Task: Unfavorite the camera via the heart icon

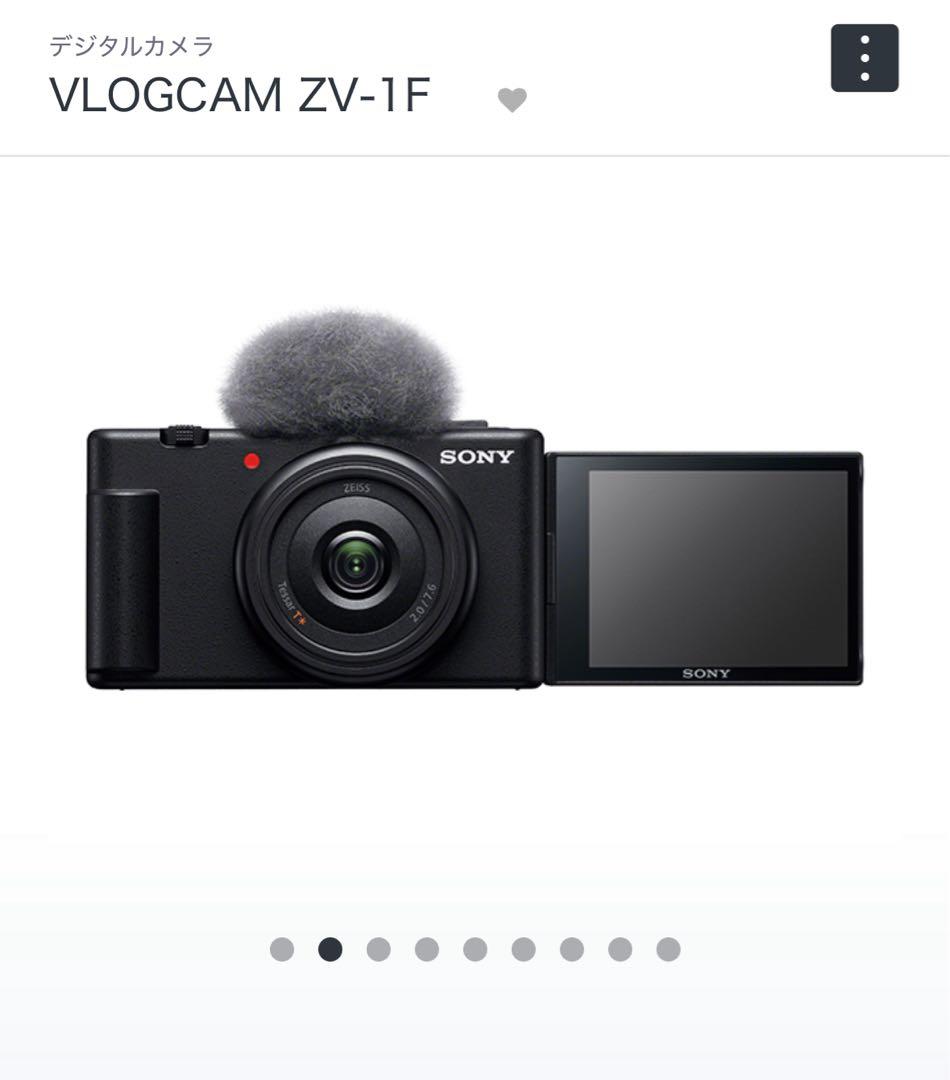Action: point(511,100)
